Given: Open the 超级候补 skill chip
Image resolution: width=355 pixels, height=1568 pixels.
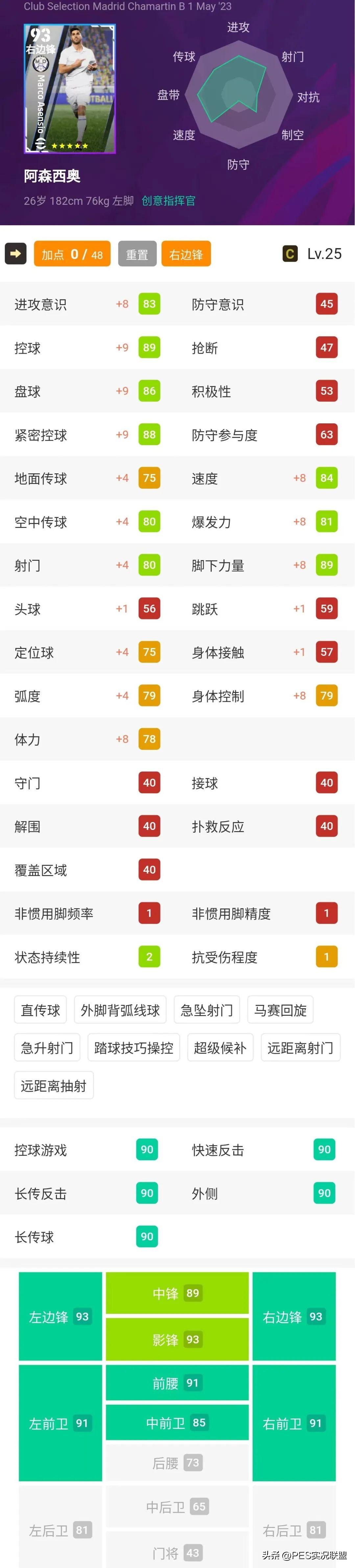Looking at the screenshot, I should point(220,1048).
